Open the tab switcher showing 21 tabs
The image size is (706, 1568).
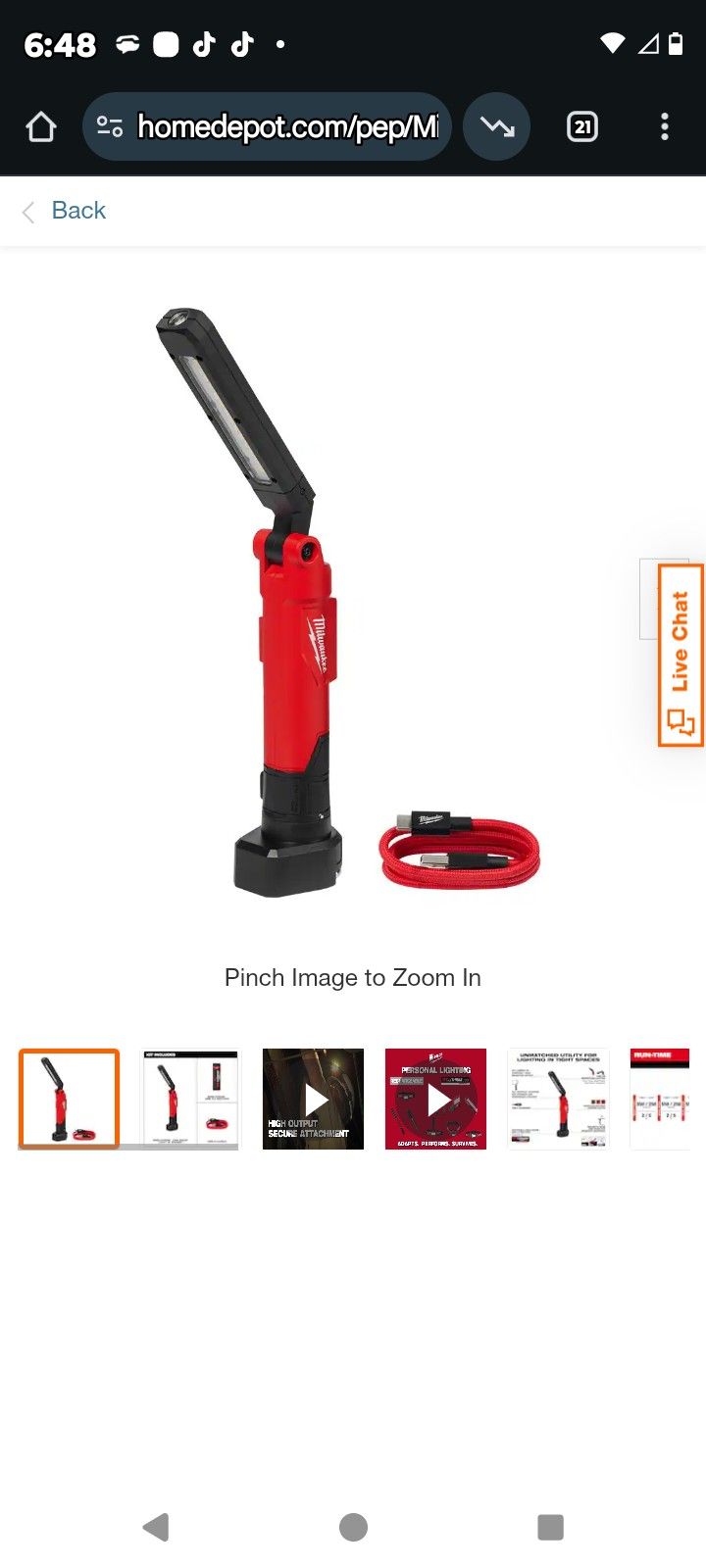[582, 126]
